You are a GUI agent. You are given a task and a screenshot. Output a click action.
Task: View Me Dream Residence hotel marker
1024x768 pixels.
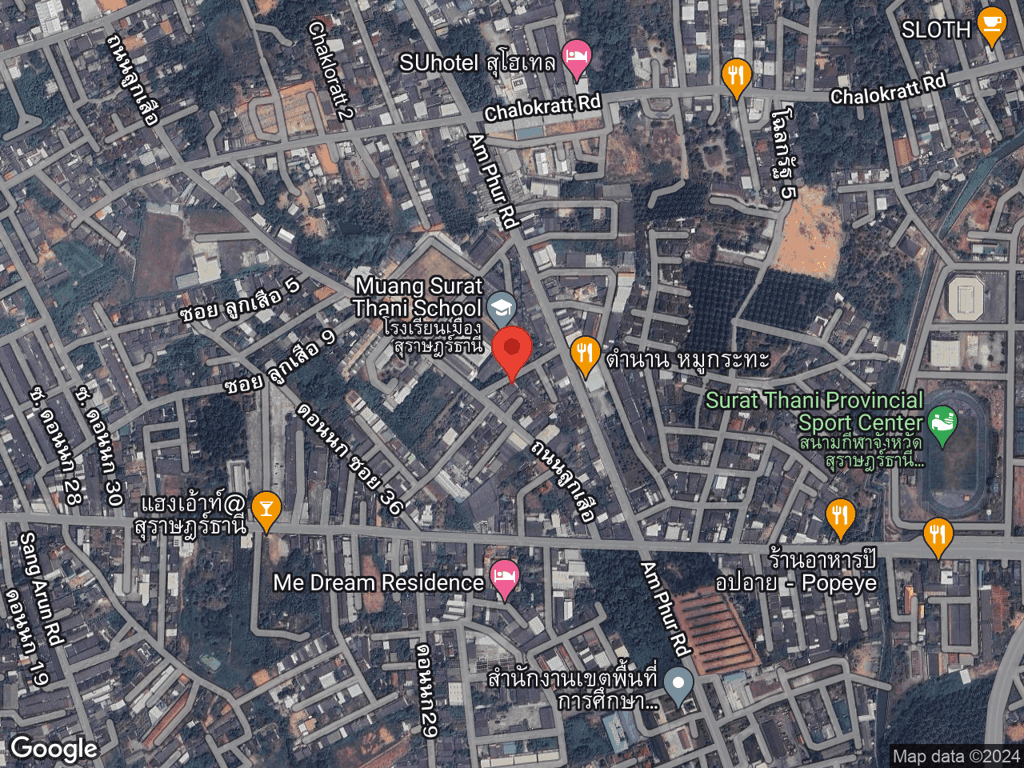[x=504, y=578]
